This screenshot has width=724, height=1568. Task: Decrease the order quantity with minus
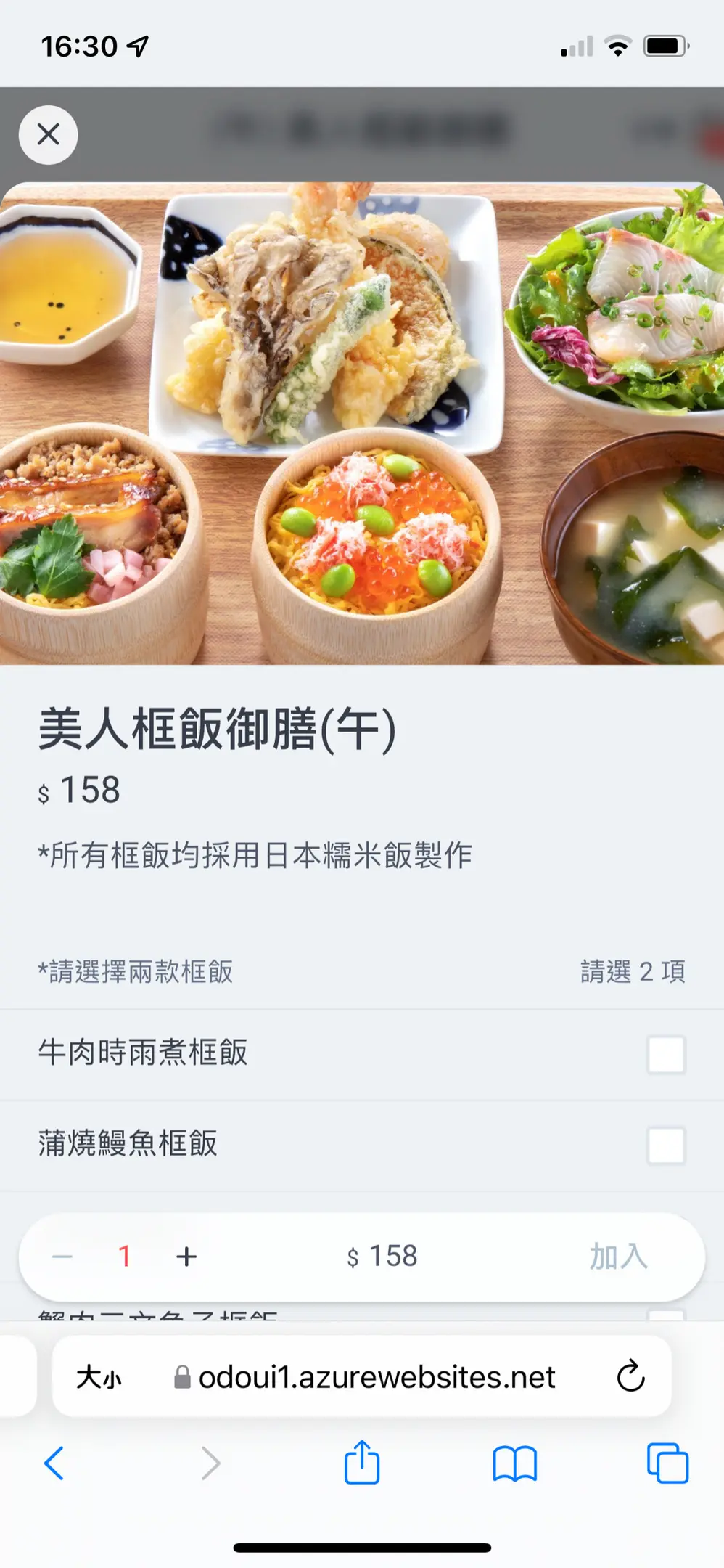(63, 1257)
